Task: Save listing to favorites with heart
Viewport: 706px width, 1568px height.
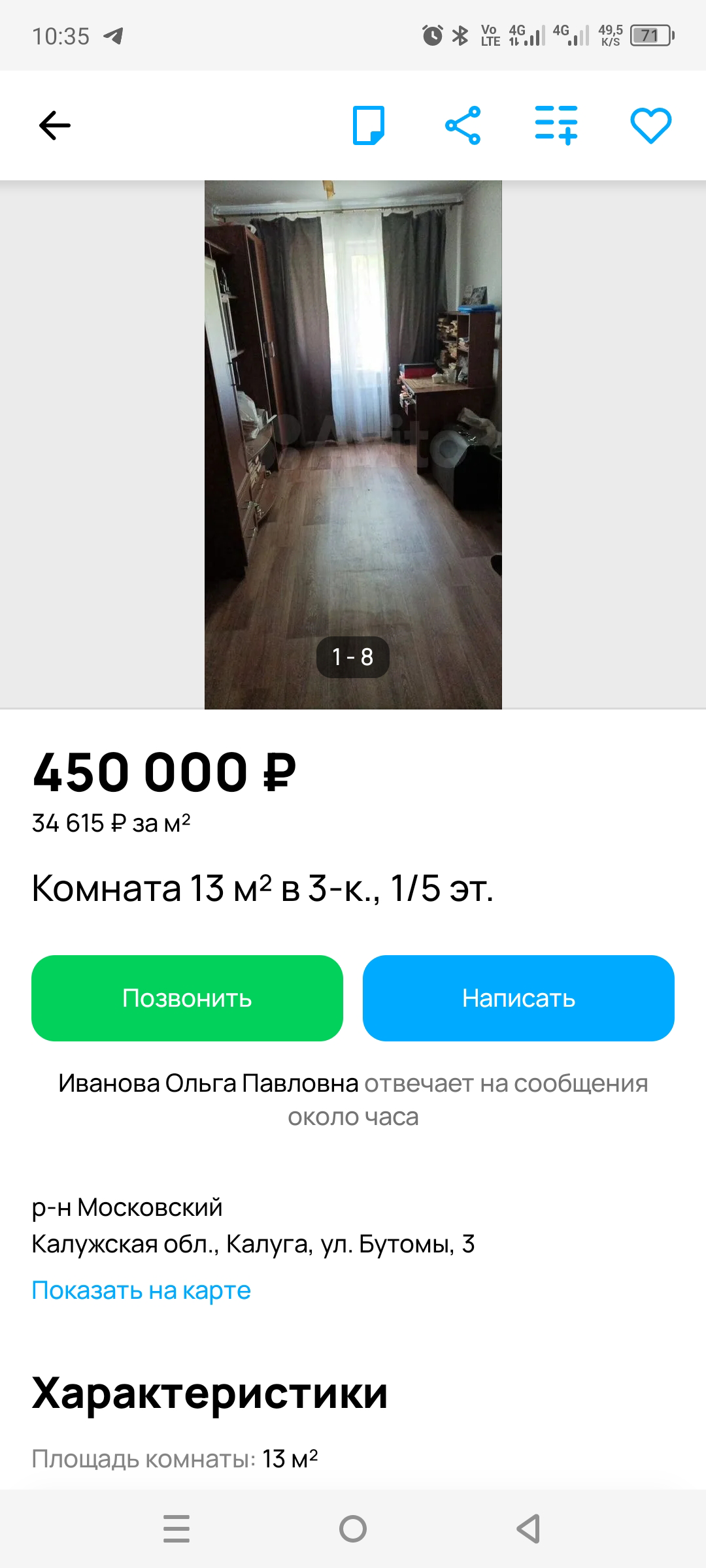Action: tap(650, 125)
